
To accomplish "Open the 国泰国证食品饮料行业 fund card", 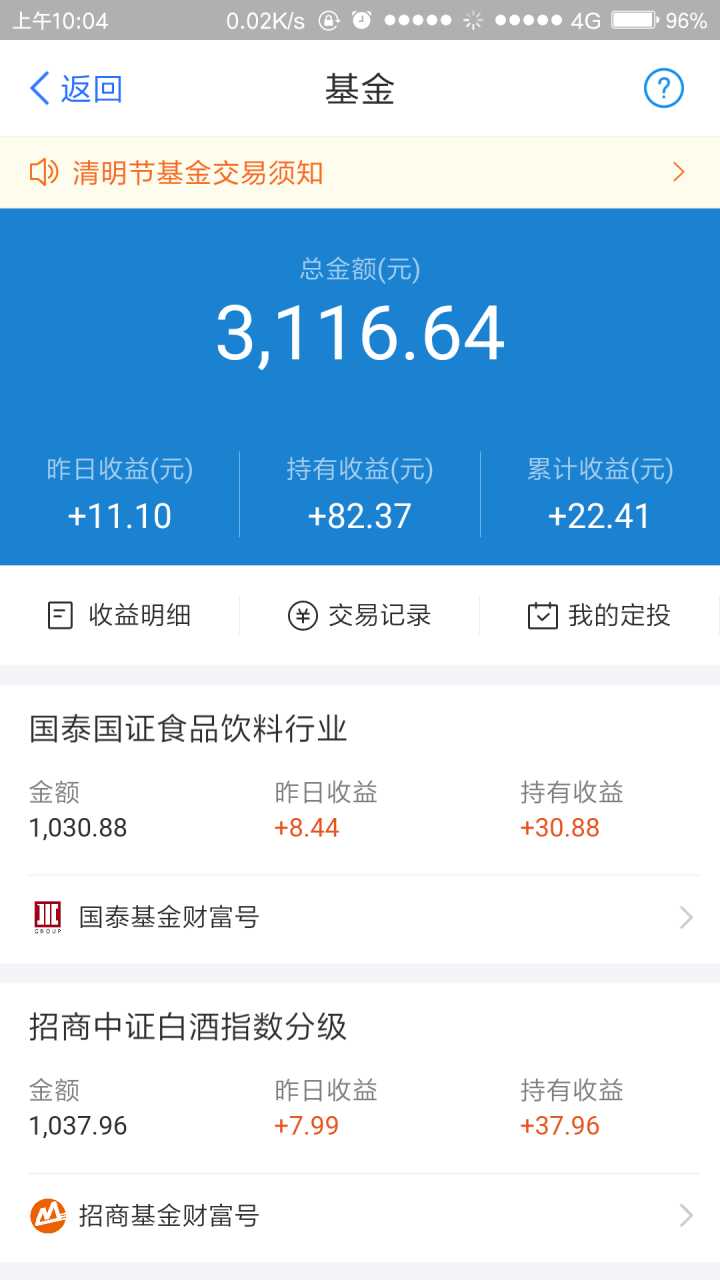I will pyautogui.click(x=359, y=780).
